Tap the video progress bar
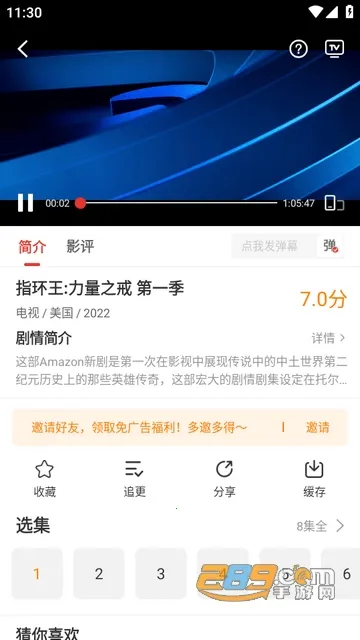This screenshot has width=360, height=640. coord(176,203)
